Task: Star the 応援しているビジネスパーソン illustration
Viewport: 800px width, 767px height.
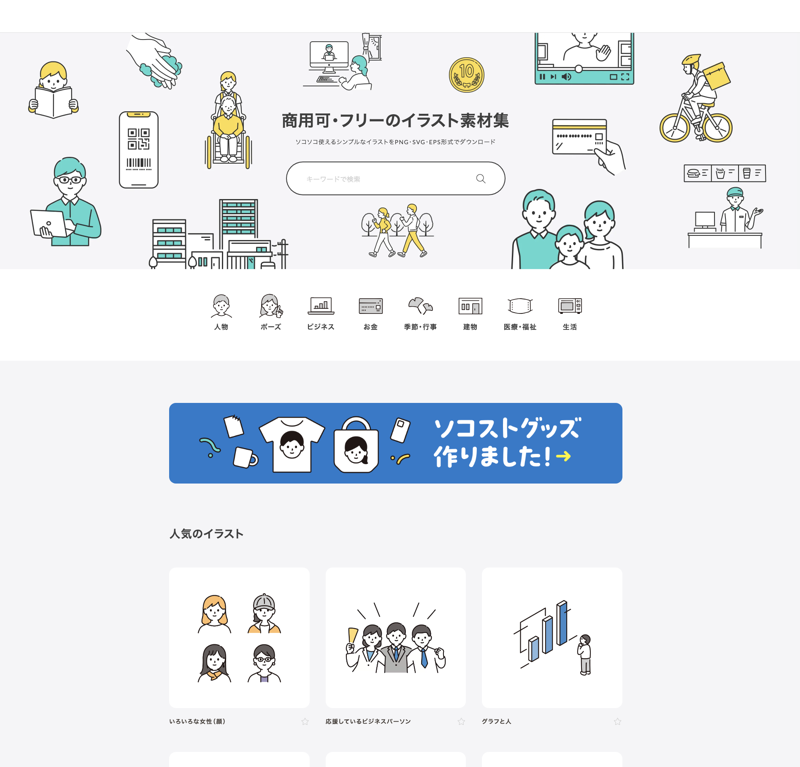Action: coord(461,721)
